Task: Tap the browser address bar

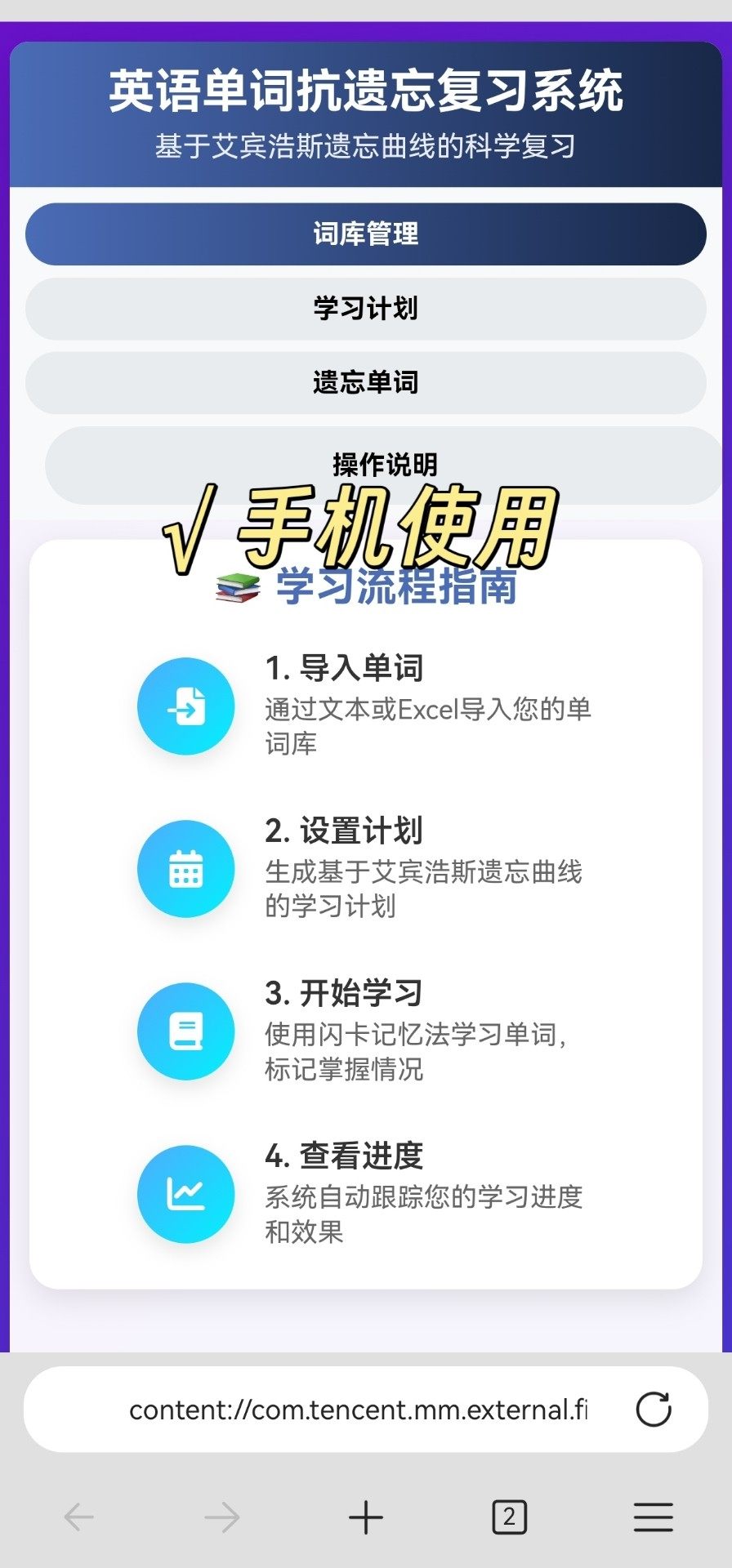Action: 358,1410
